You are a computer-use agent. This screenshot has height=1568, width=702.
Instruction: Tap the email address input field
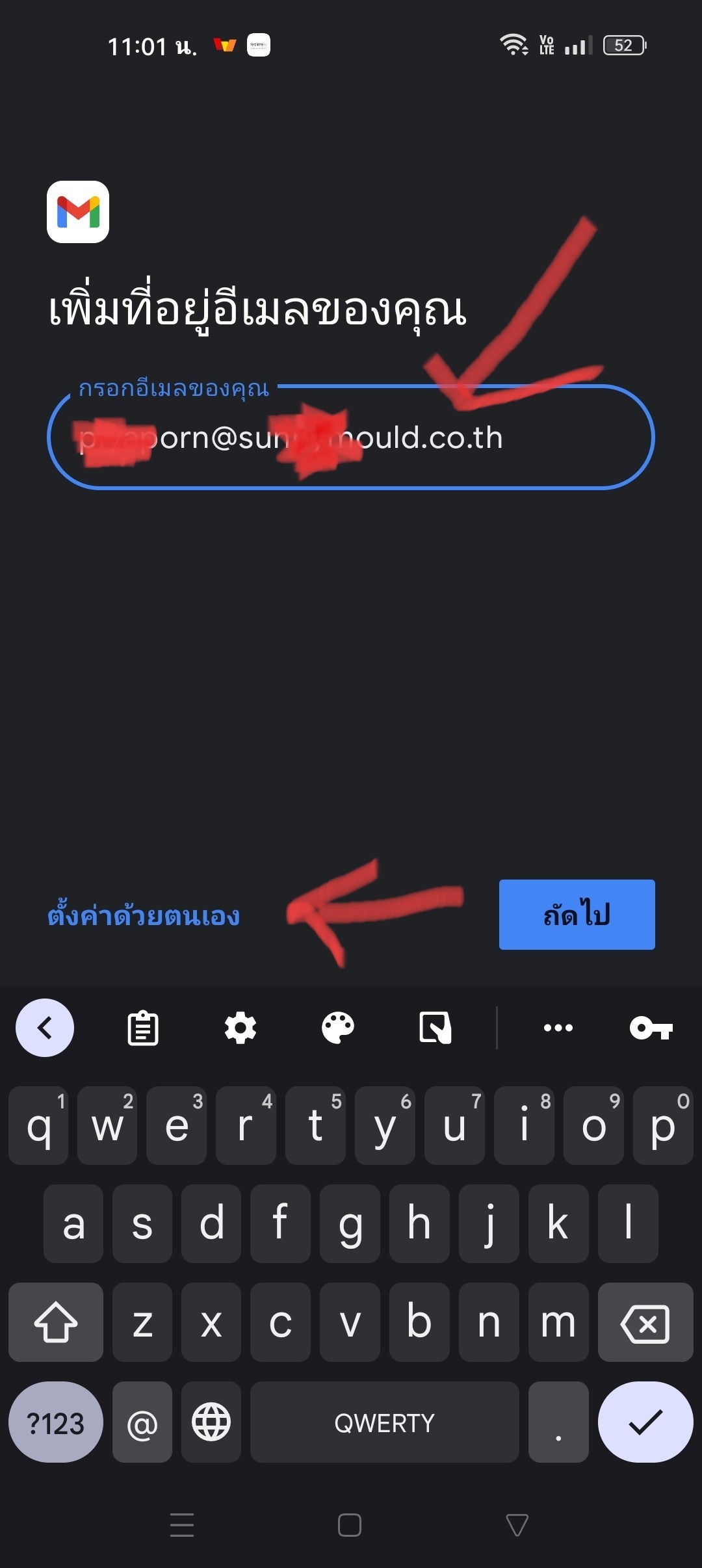pos(351,437)
